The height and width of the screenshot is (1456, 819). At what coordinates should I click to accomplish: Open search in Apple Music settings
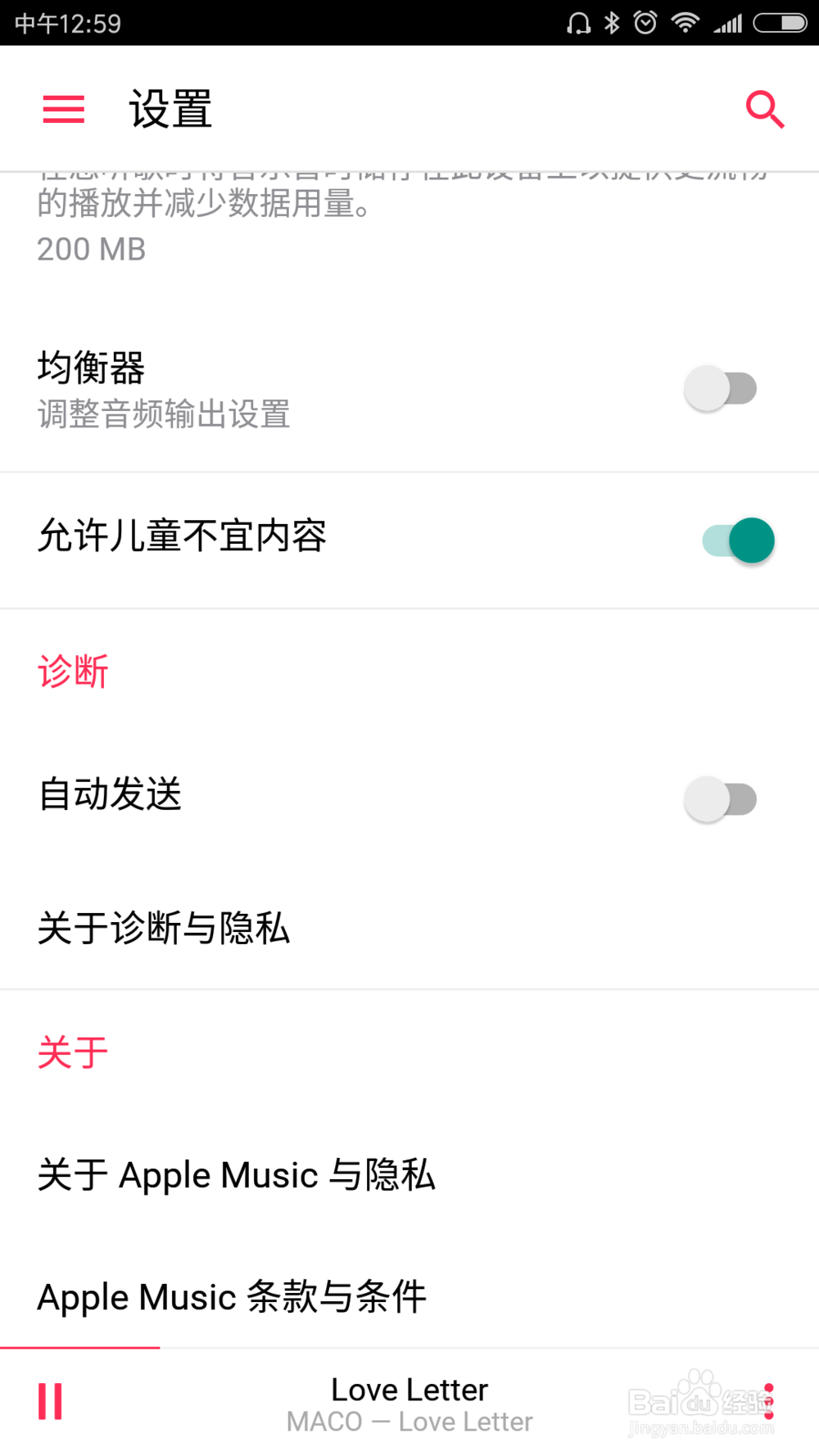(764, 109)
